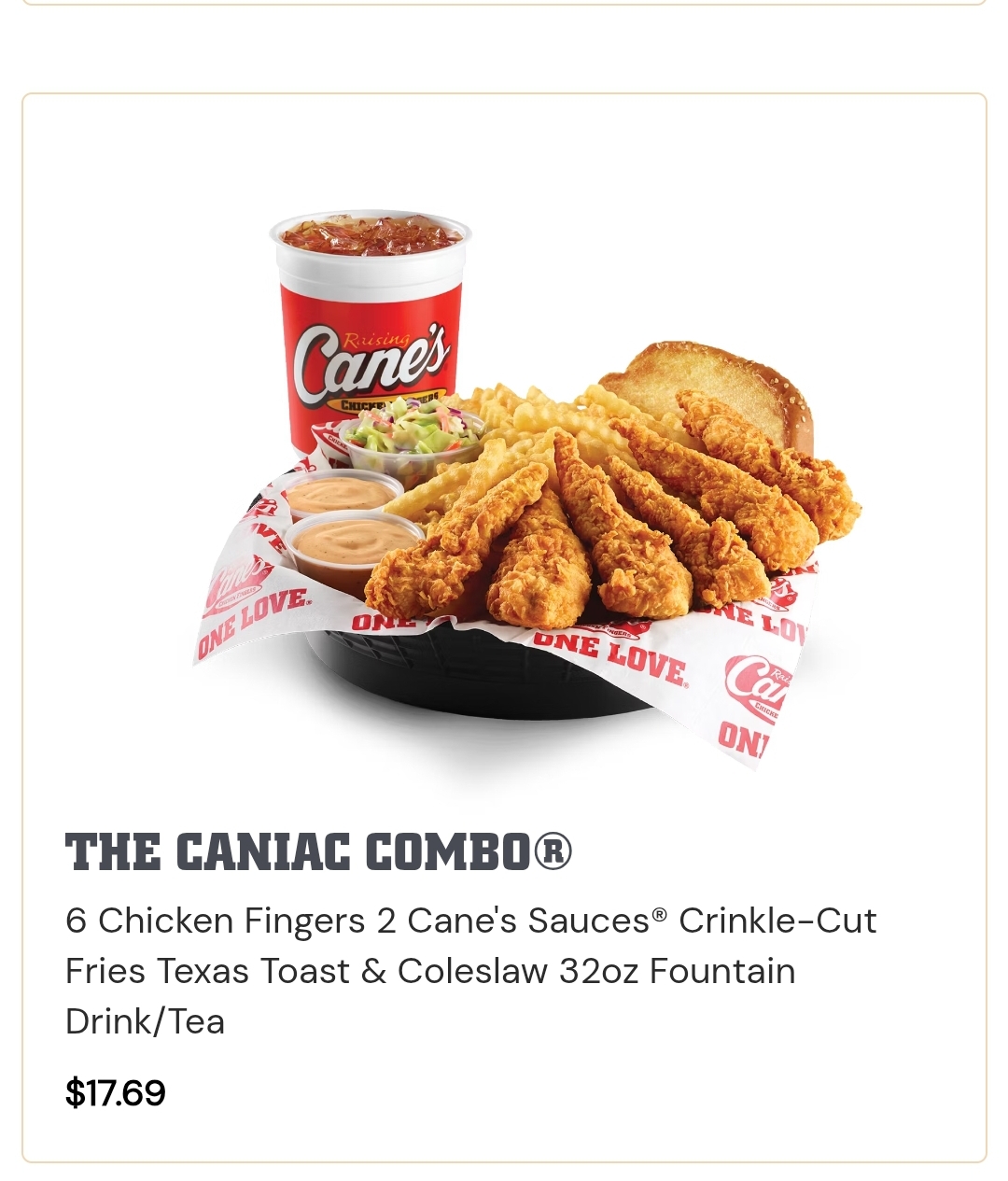This screenshot has height=1181, width=1008.
Task: Open The Caniac Combo menu card
Action: (504, 626)
